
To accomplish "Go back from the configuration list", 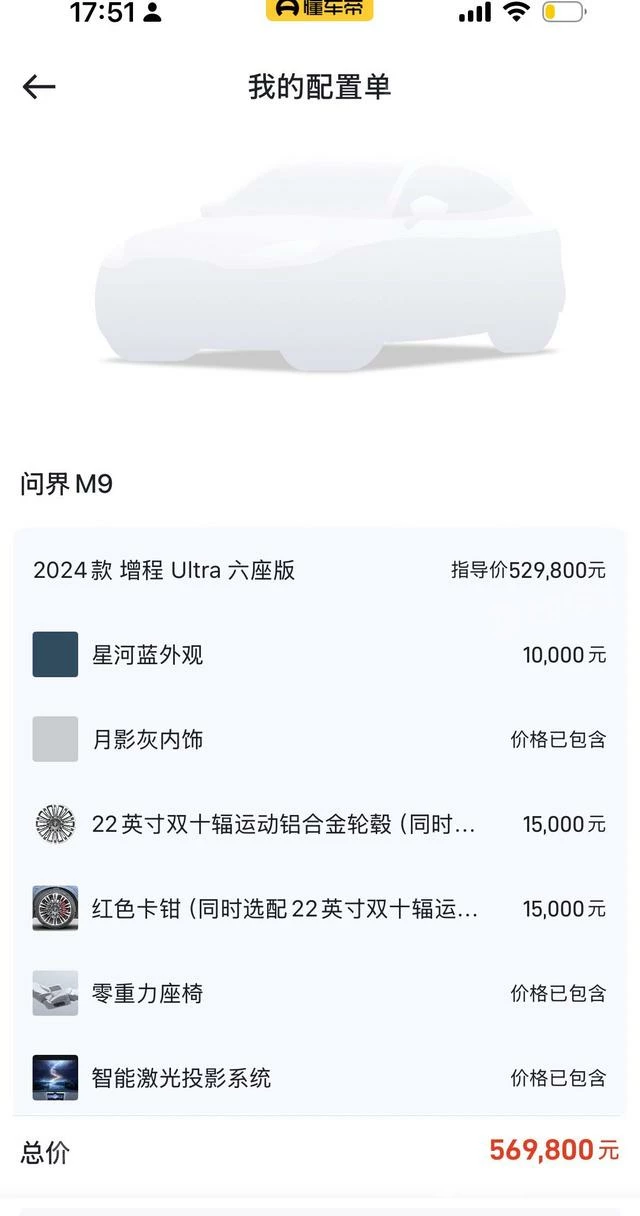I will coord(39,87).
